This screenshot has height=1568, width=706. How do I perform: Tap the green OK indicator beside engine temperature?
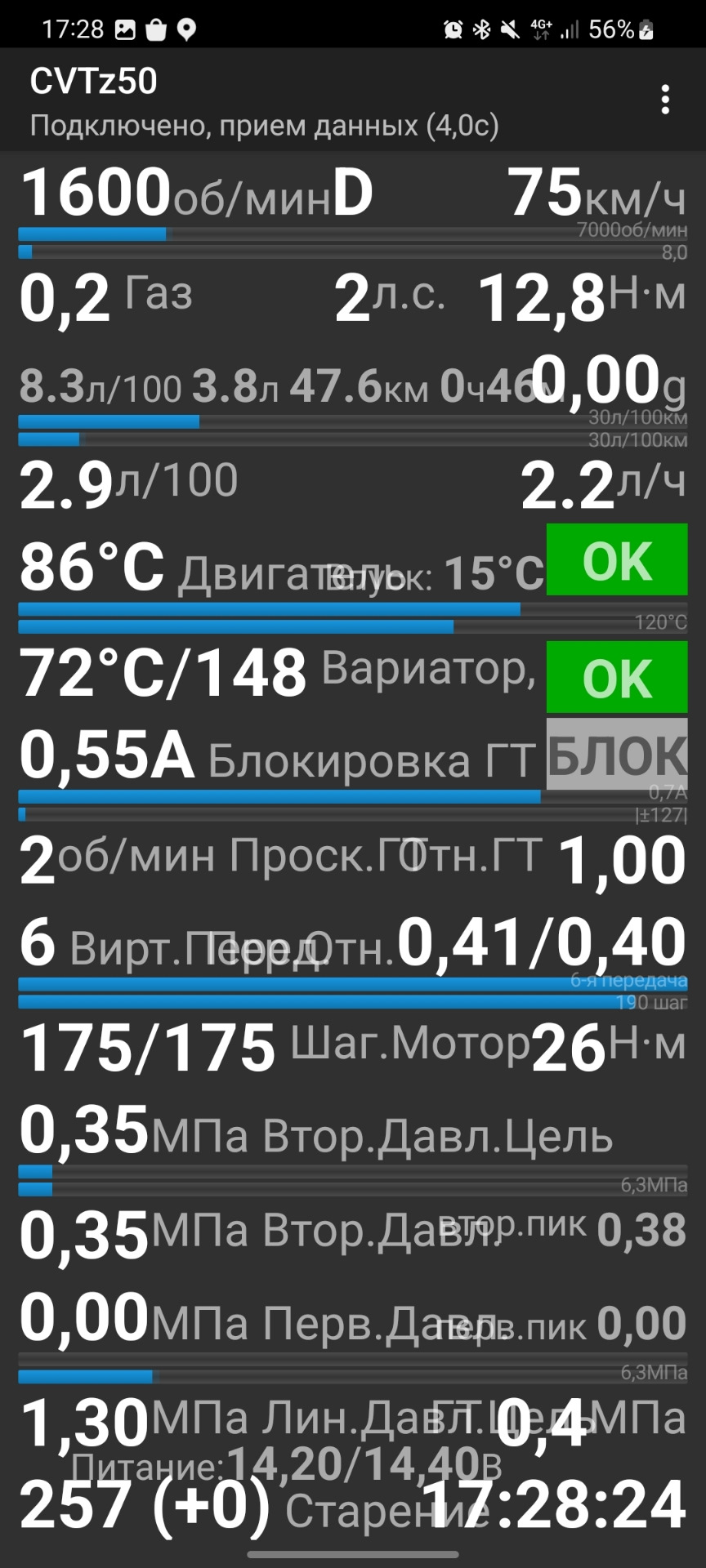pyautogui.click(x=617, y=560)
